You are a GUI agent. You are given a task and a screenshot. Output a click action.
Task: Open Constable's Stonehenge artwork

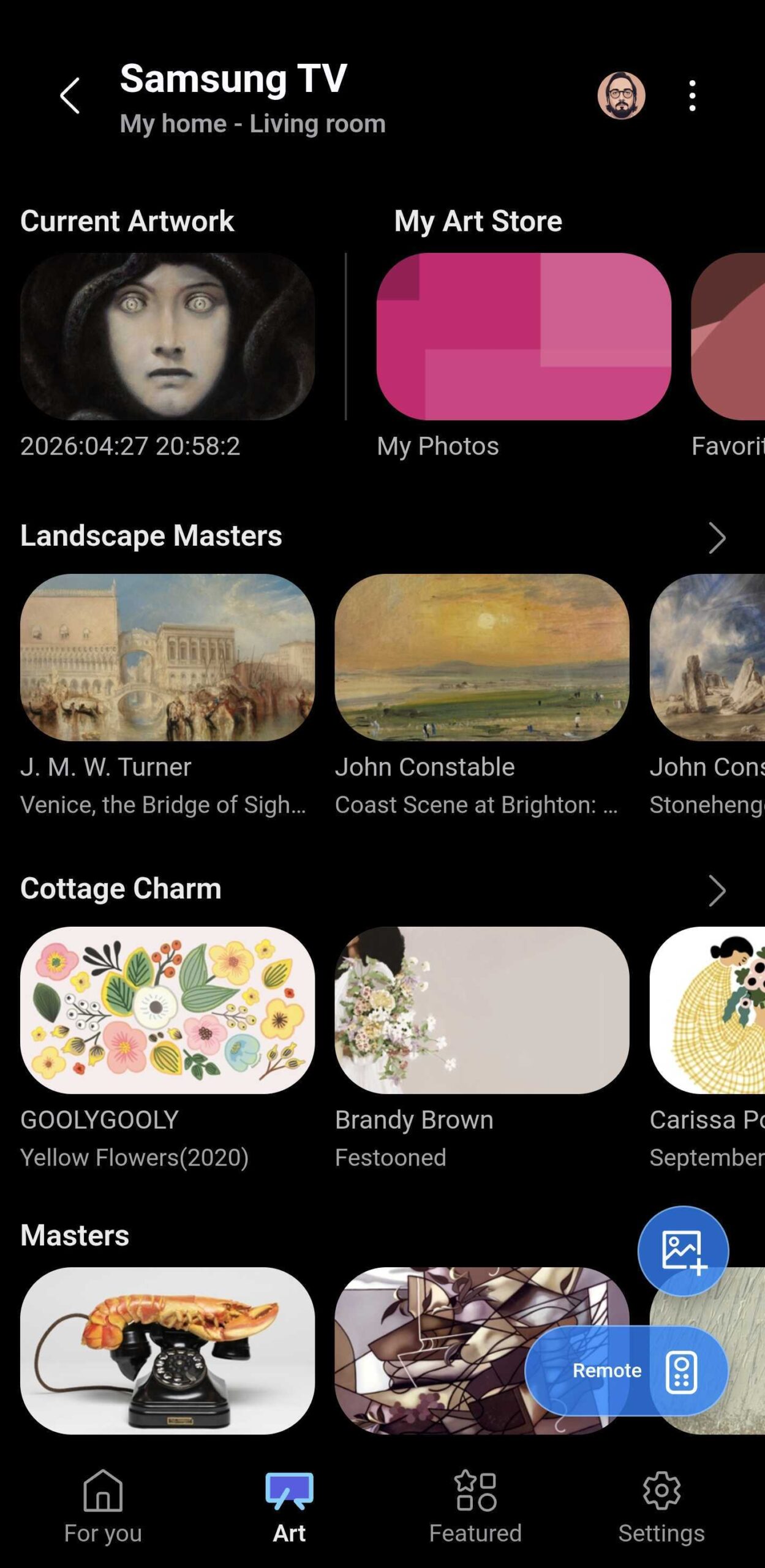point(707,657)
